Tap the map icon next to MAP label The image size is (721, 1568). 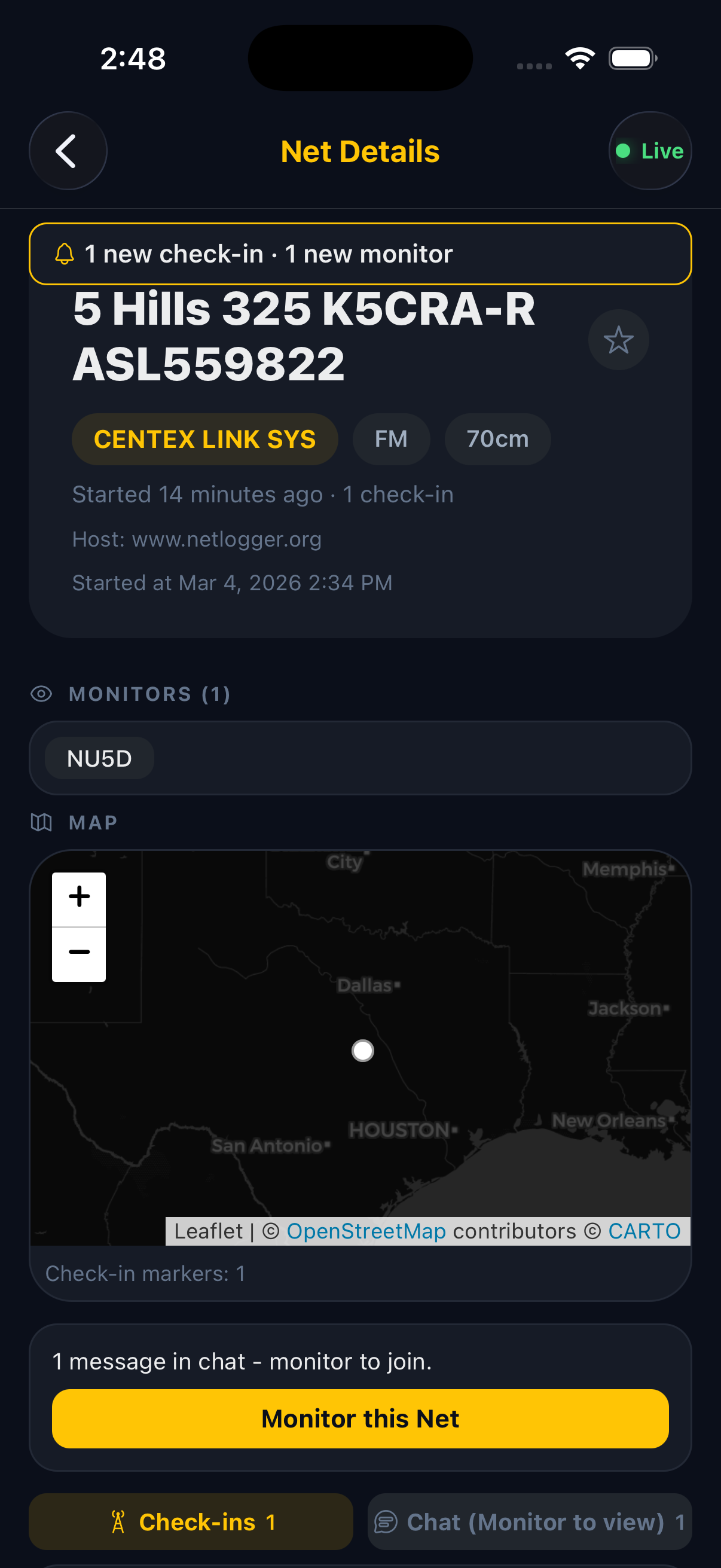pos(41,822)
